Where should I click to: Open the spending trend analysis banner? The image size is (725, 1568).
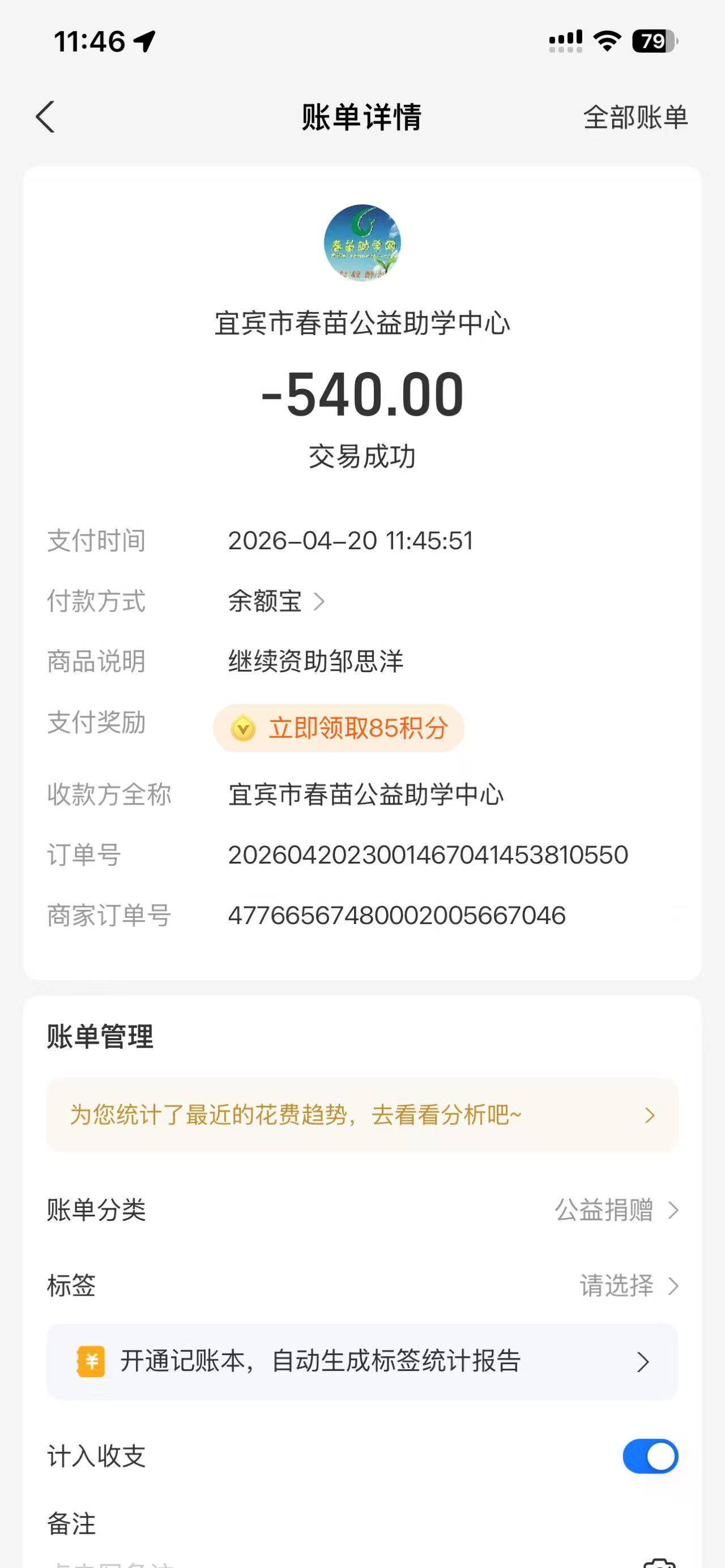point(362,1115)
